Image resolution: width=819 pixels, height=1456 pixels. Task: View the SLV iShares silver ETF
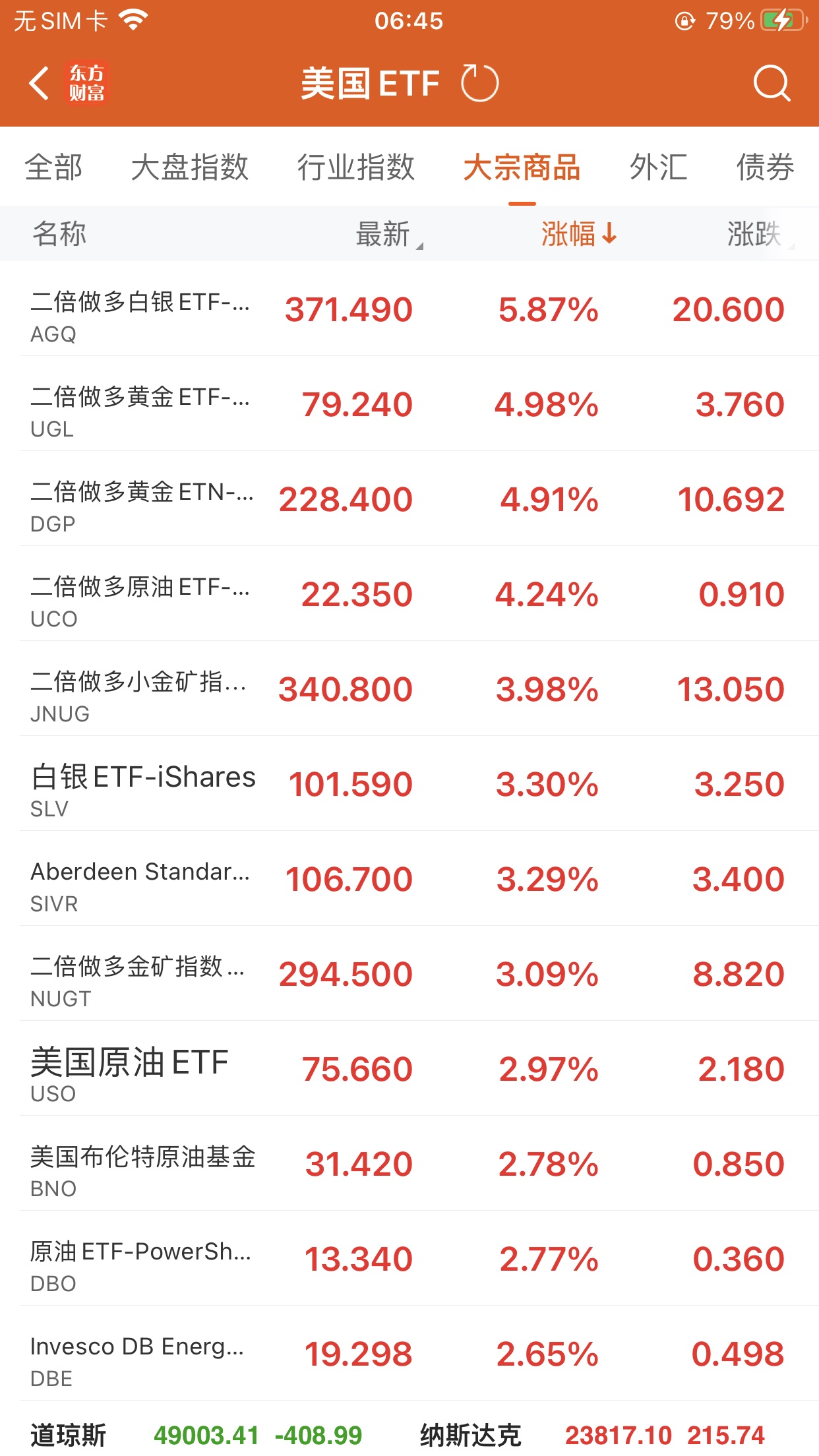click(x=409, y=785)
